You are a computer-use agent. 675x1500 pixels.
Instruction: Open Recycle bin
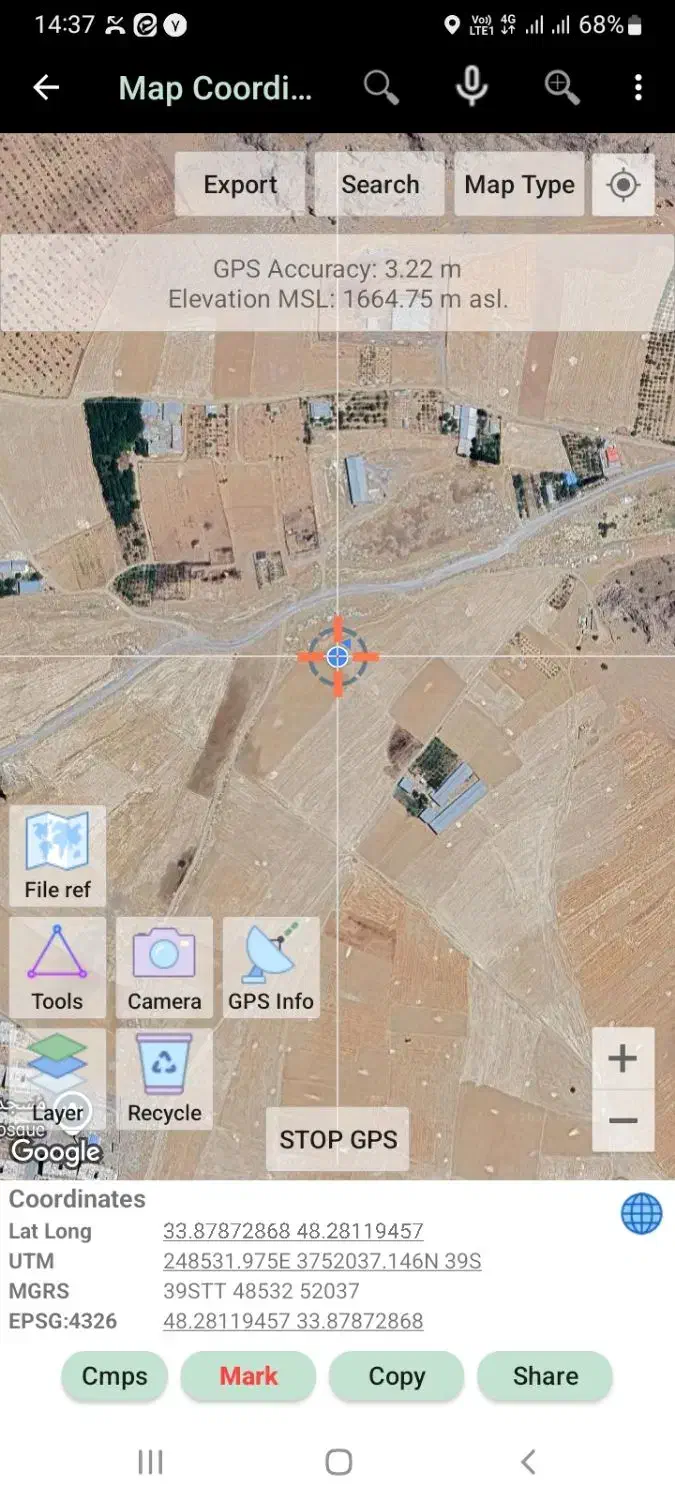click(x=164, y=1080)
